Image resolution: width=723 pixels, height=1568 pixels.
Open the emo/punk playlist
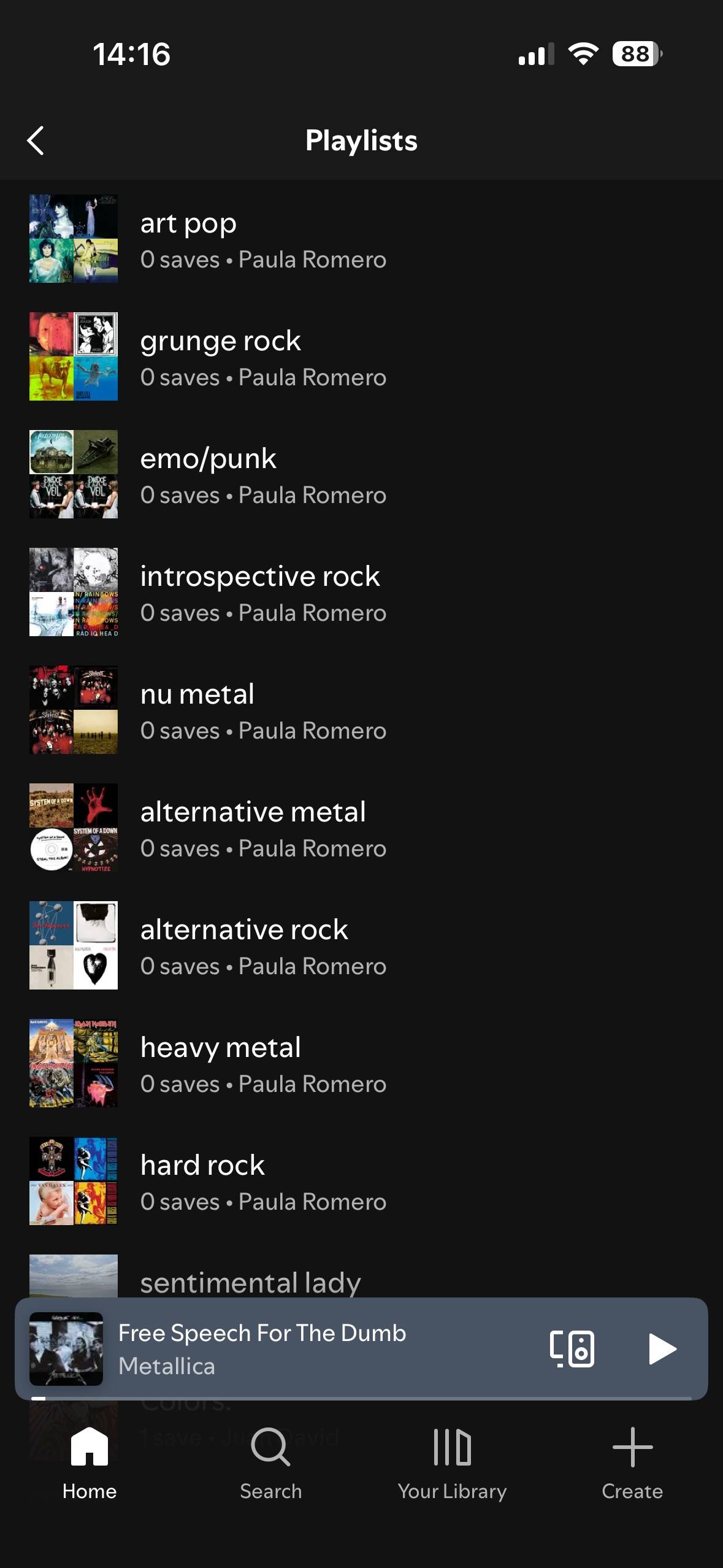(x=361, y=474)
